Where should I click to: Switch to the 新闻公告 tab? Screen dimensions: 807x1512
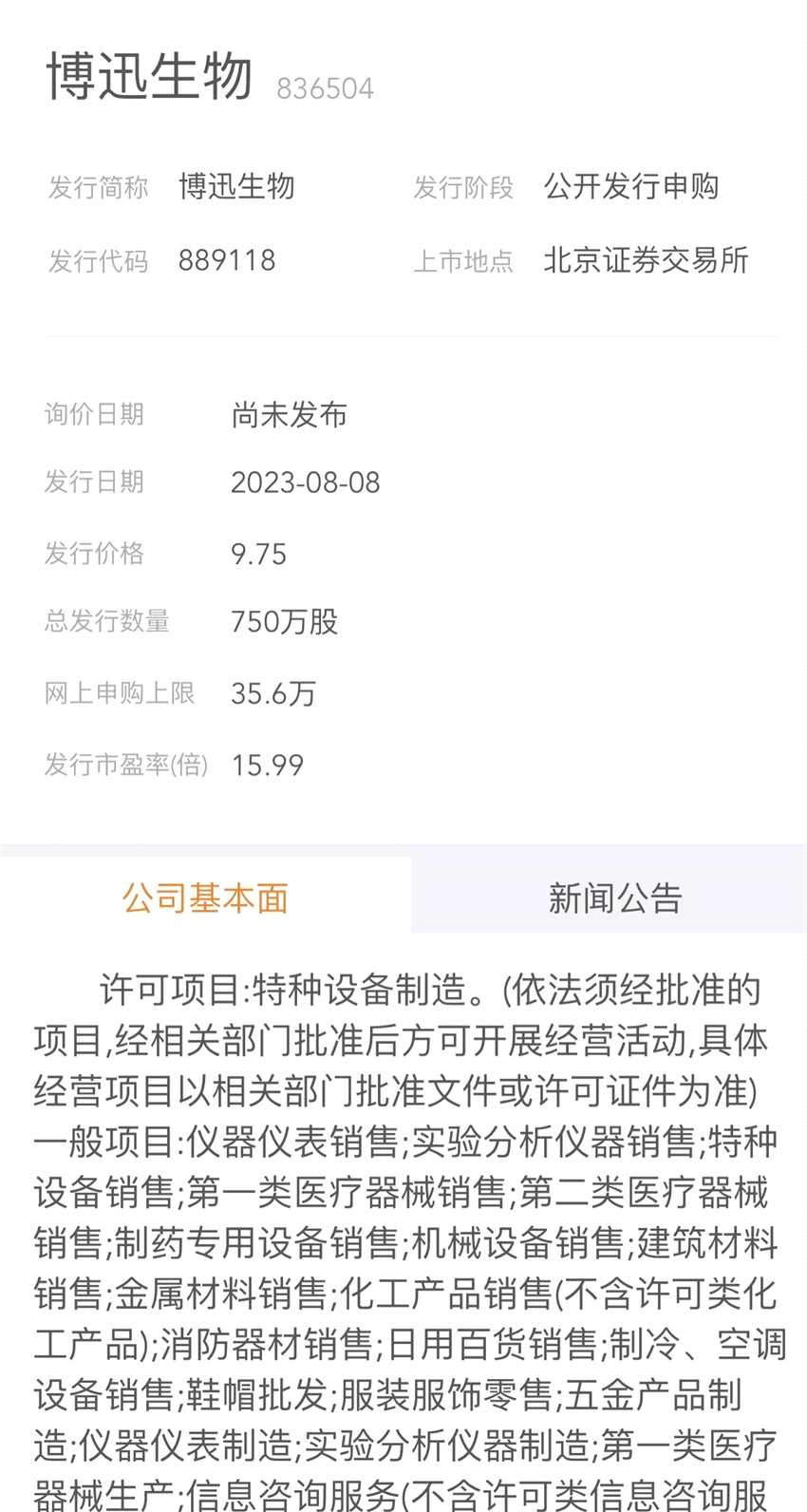click(614, 898)
